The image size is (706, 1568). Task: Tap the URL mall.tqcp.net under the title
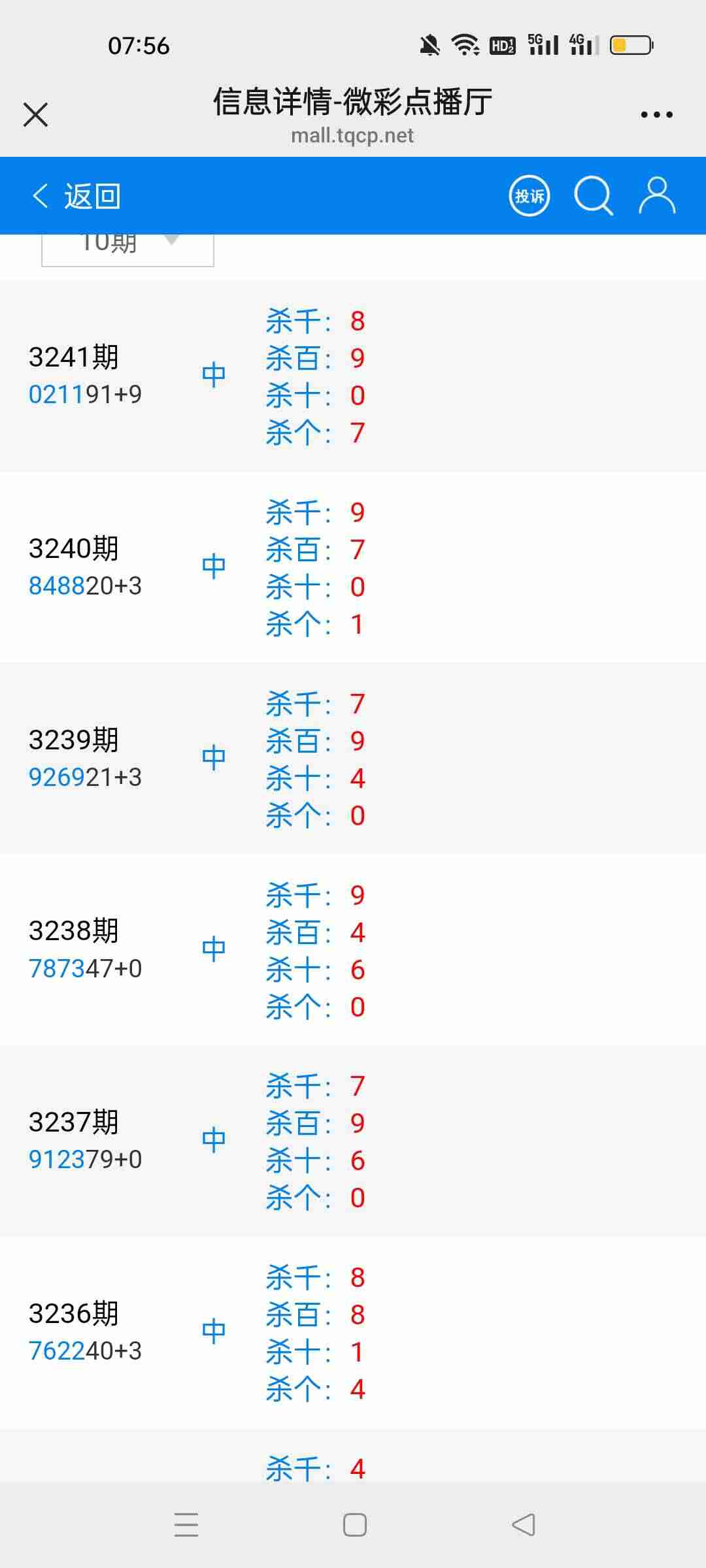(x=353, y=136)
